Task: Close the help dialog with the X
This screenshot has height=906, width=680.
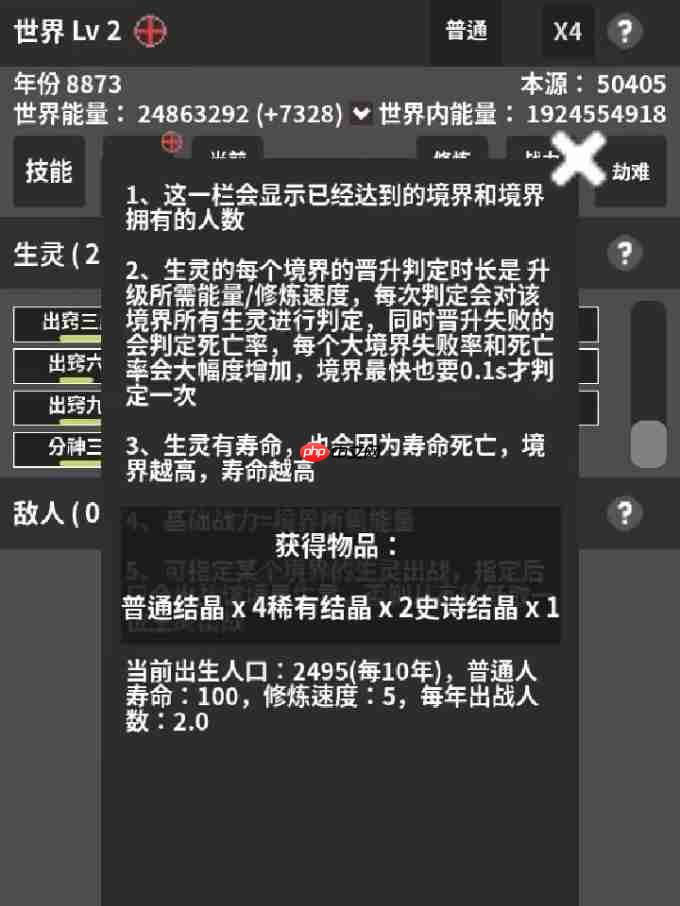Action: [579, 158]
